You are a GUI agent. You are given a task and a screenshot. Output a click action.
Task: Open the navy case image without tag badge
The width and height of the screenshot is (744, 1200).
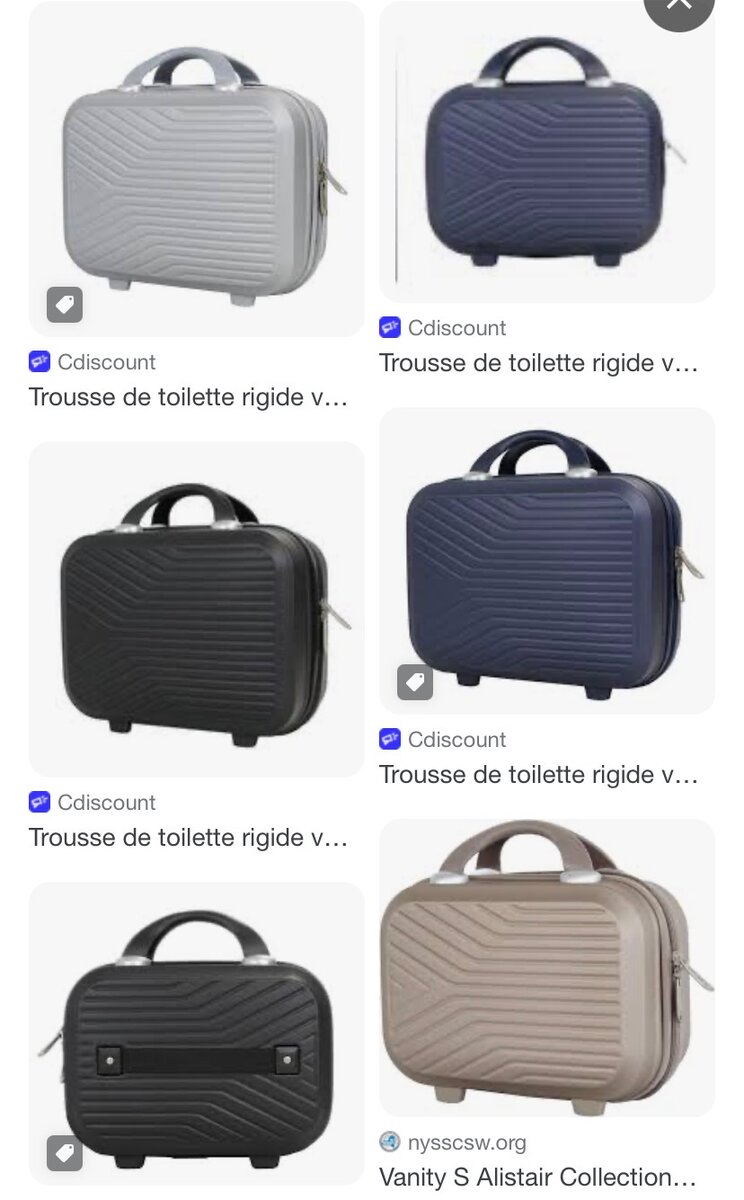pyautogui.click(x=547, y=152)
